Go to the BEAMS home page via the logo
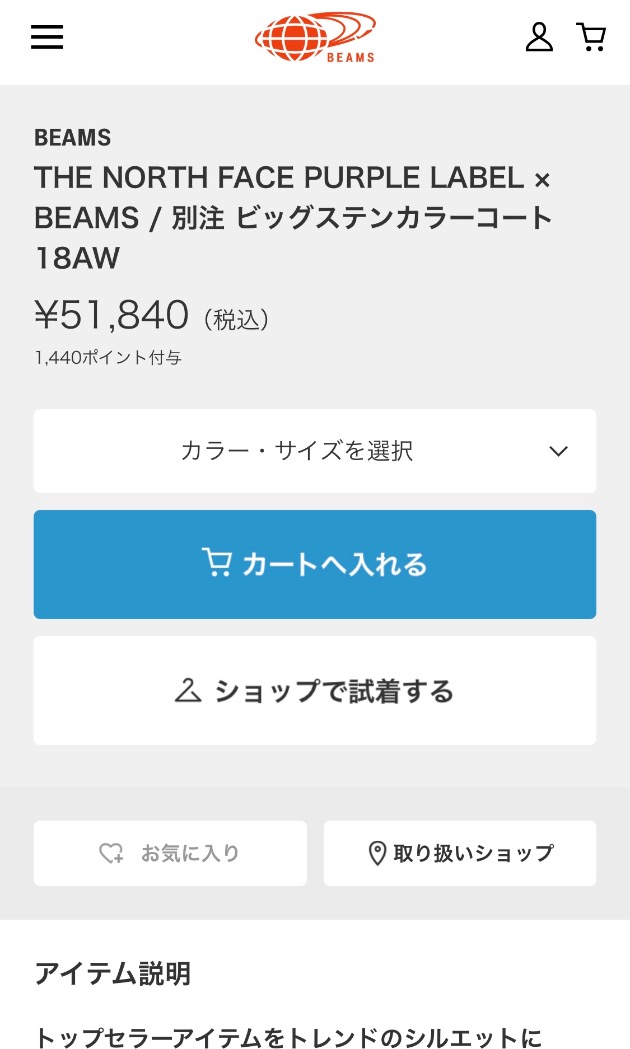Screen dimensions: 630x1049 (x=315, y=38)
